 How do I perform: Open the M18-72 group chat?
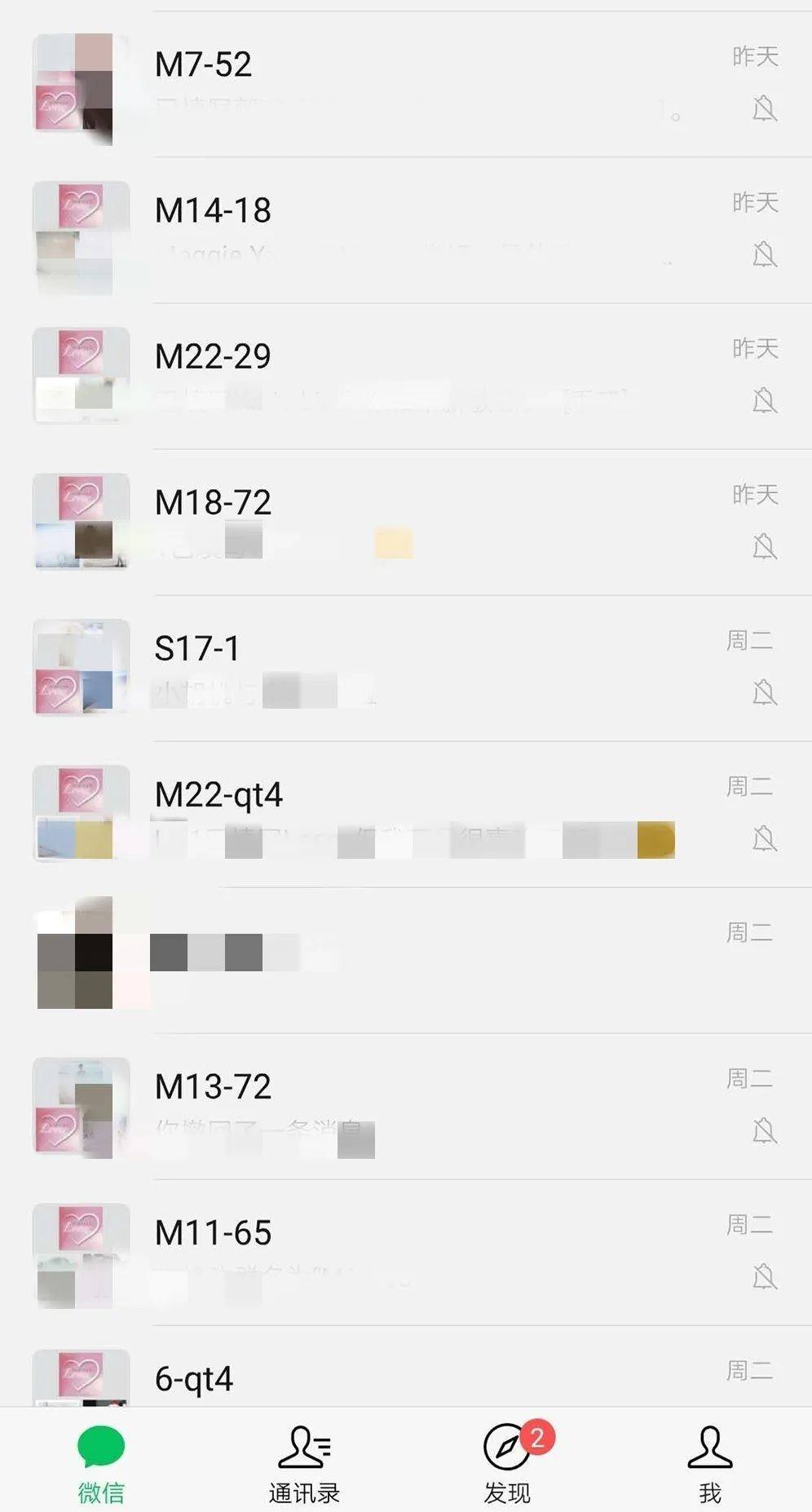[x=408, y=522]
